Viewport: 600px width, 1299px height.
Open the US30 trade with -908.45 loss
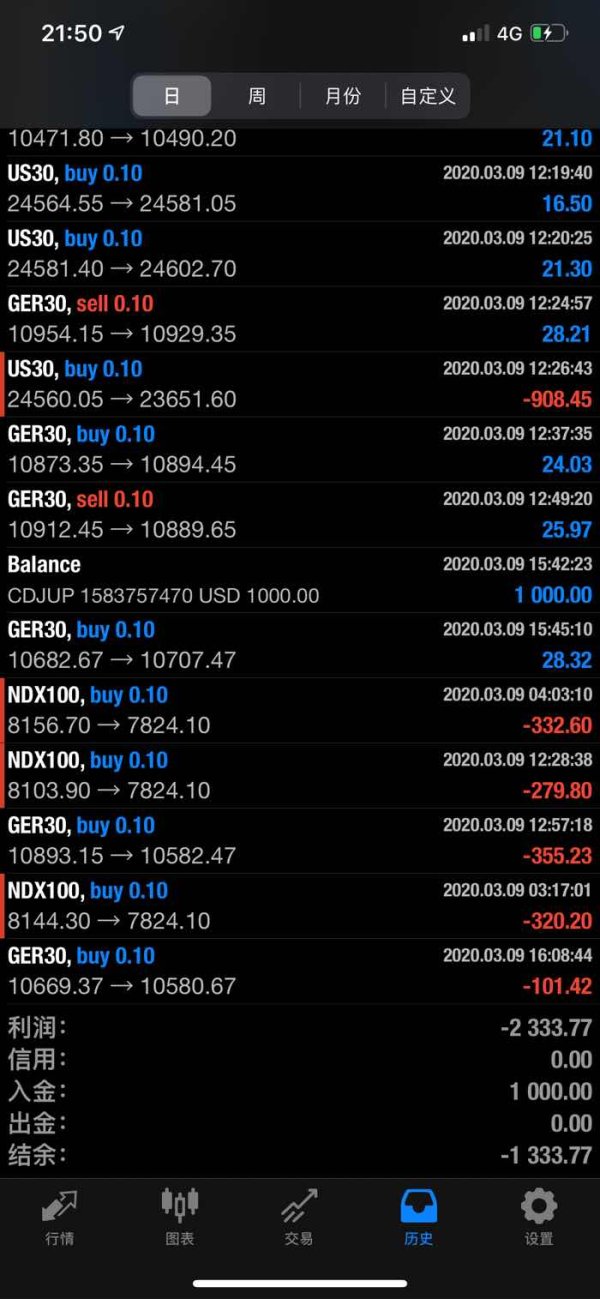[300, 384]
